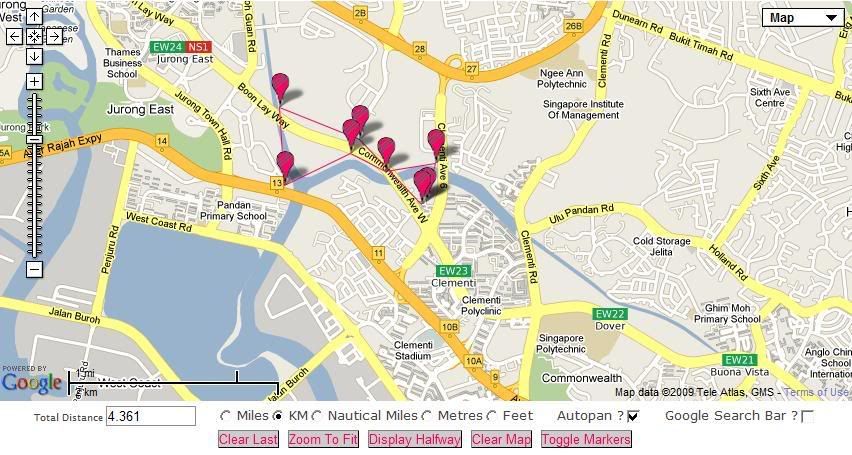Select the KM unit option
The width and height of the screenshot is (852, 455).
278,416
